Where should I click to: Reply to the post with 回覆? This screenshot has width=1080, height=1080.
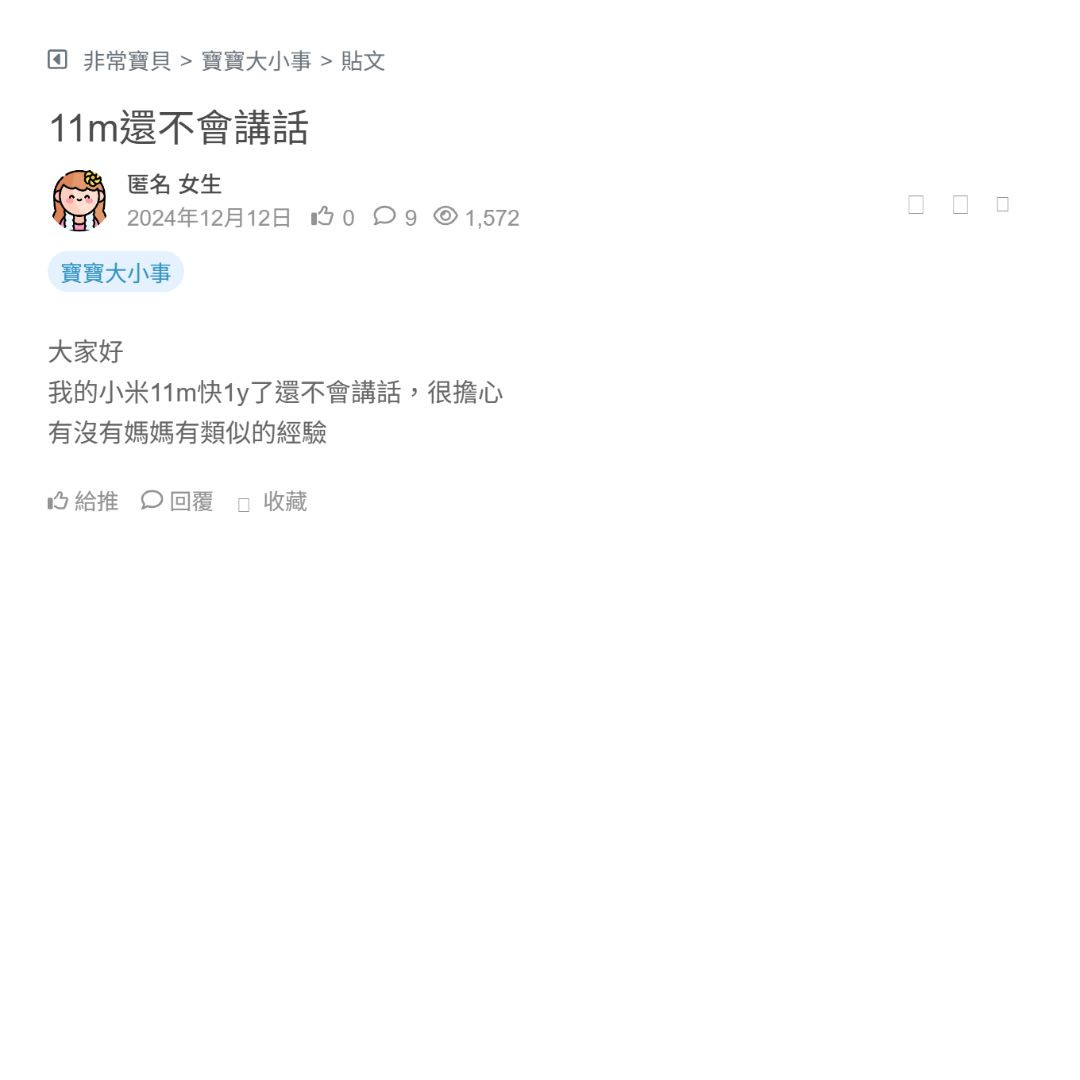pos(178,501)
